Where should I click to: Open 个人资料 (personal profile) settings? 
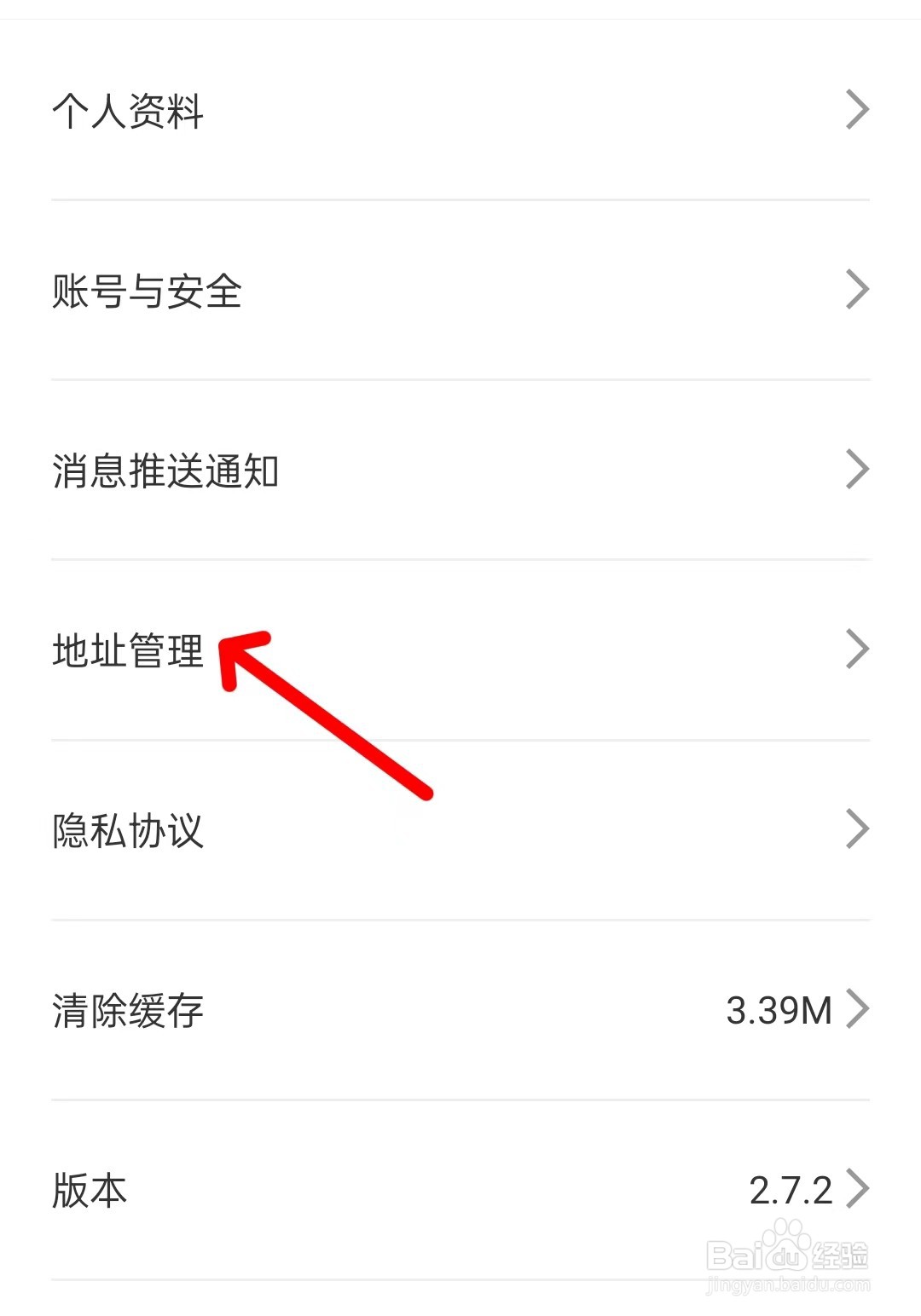click(128, 111)
